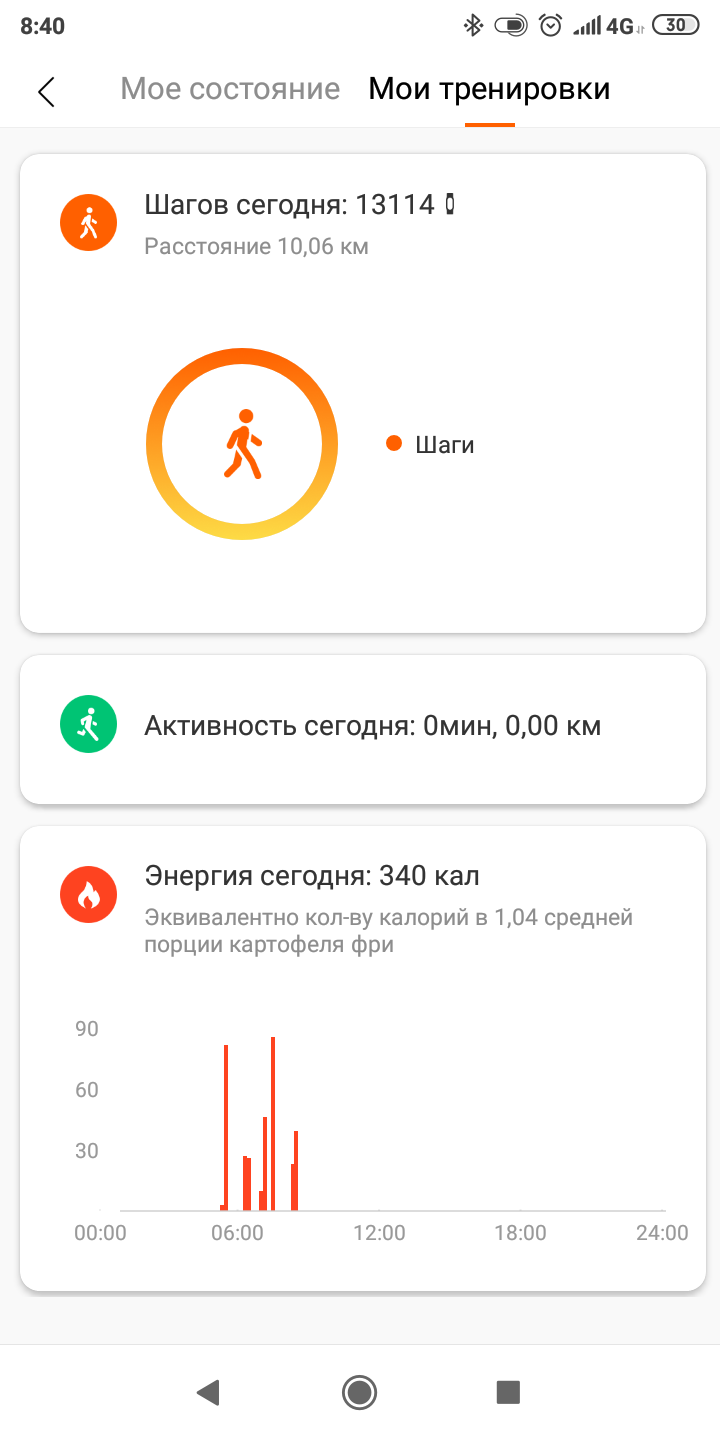Tap the system back button
Viewport: 720px width, 1440px height.
pyautogui.click(x=208, y=1391)
